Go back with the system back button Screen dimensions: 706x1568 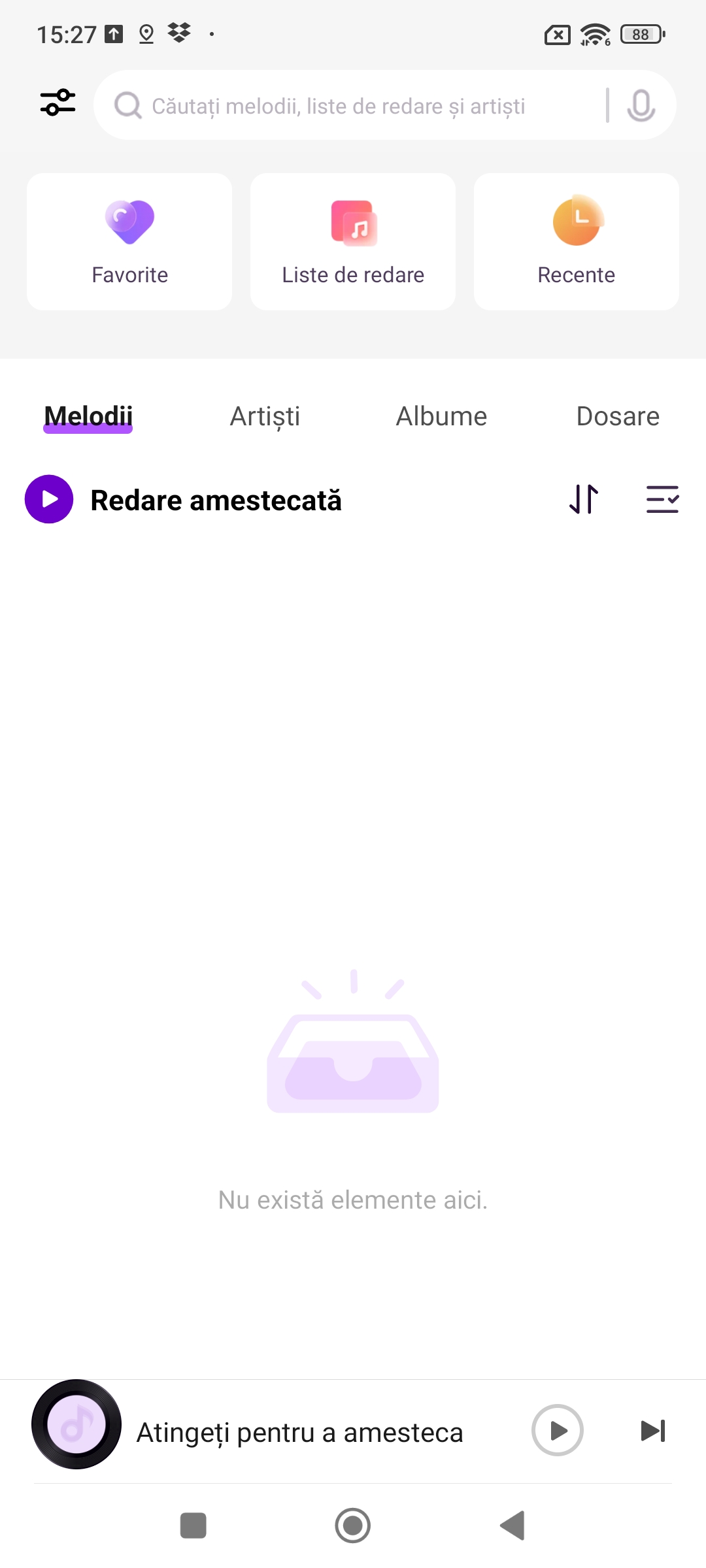pos(513,1526)
